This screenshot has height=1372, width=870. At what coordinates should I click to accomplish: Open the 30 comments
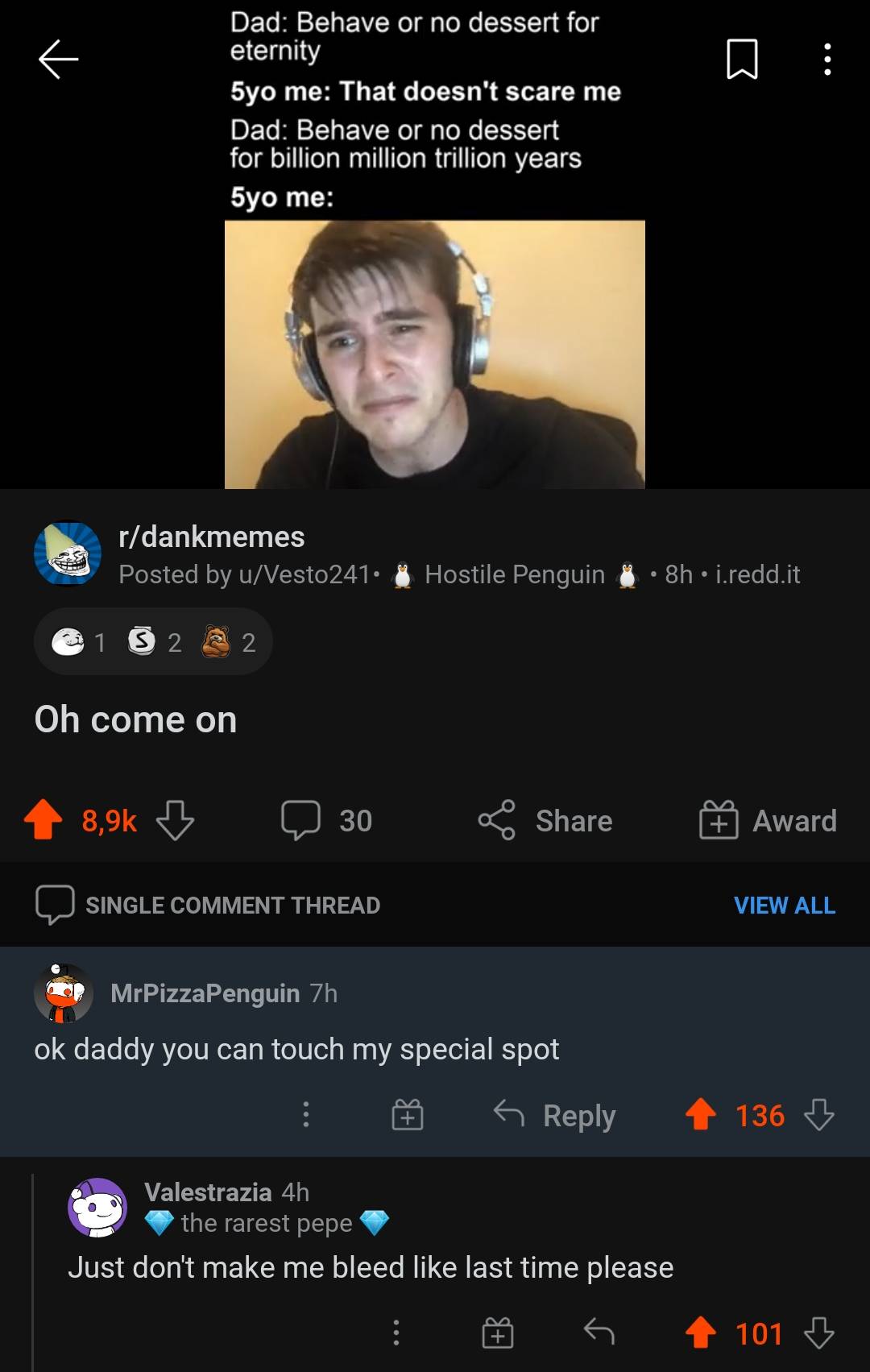326,820
